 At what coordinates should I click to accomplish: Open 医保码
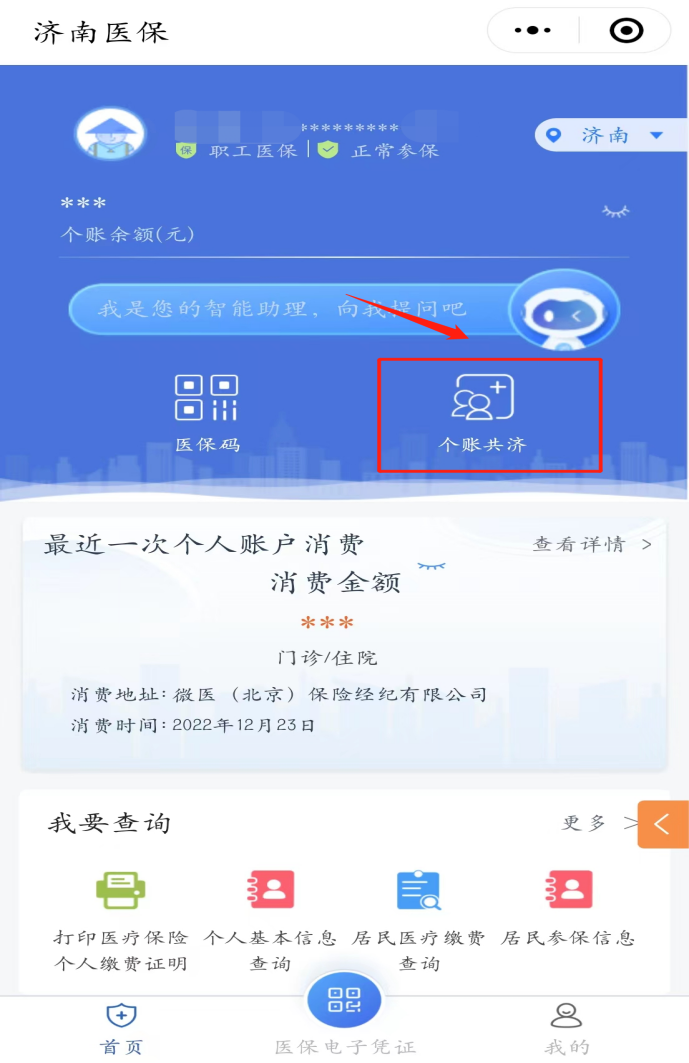click(208, 412)
